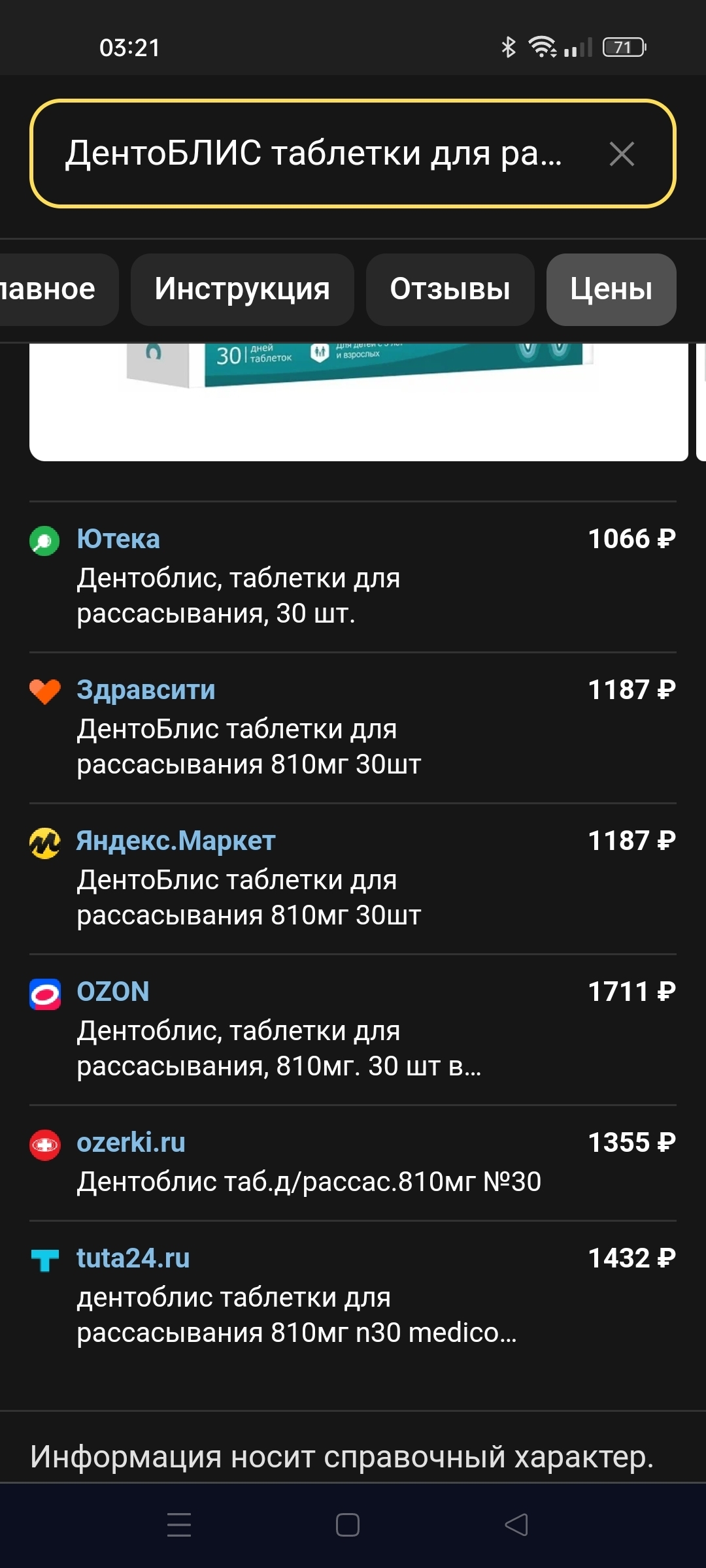
Task: Select the Цены tab
Action: click(611, 289)
